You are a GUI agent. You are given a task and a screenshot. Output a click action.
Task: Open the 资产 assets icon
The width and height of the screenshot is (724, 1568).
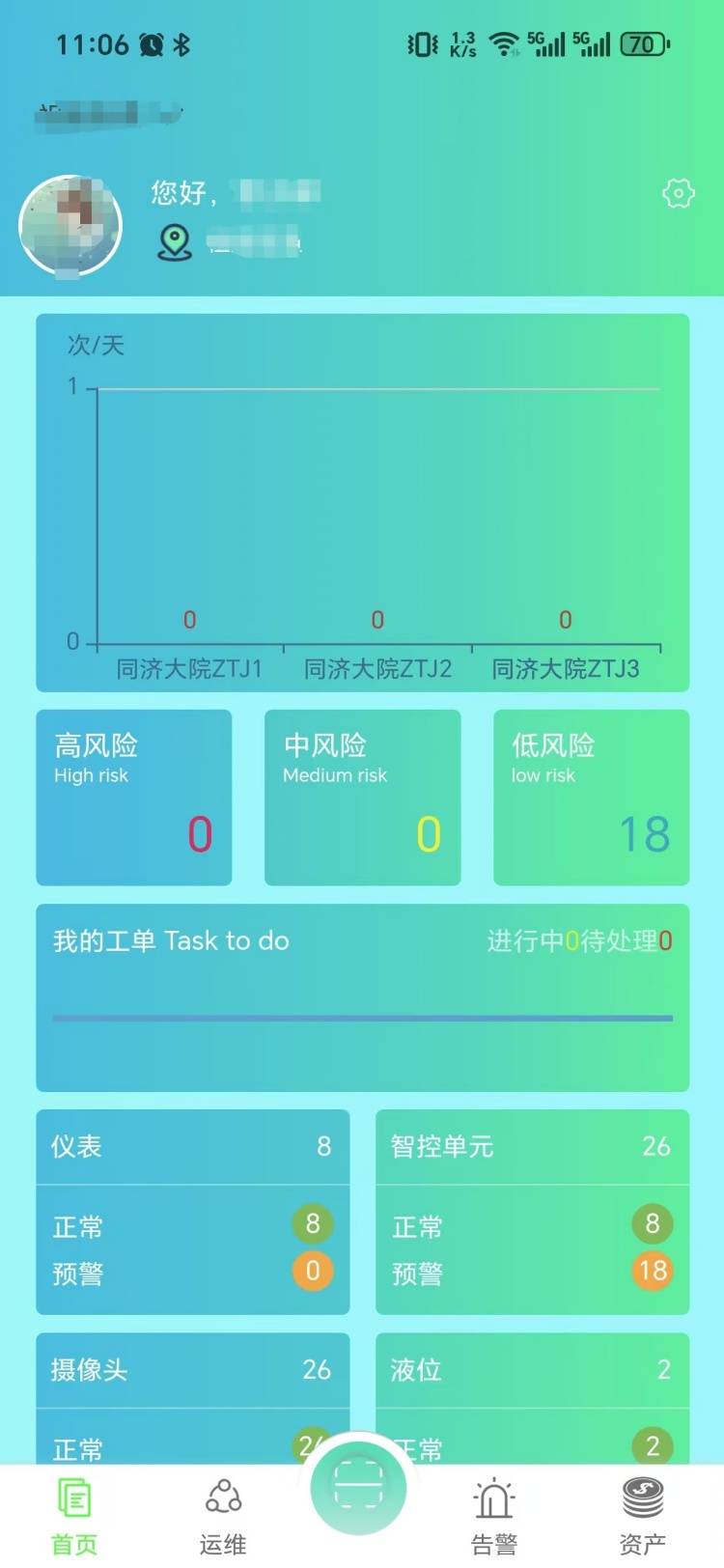click(x=641, y=1497)
